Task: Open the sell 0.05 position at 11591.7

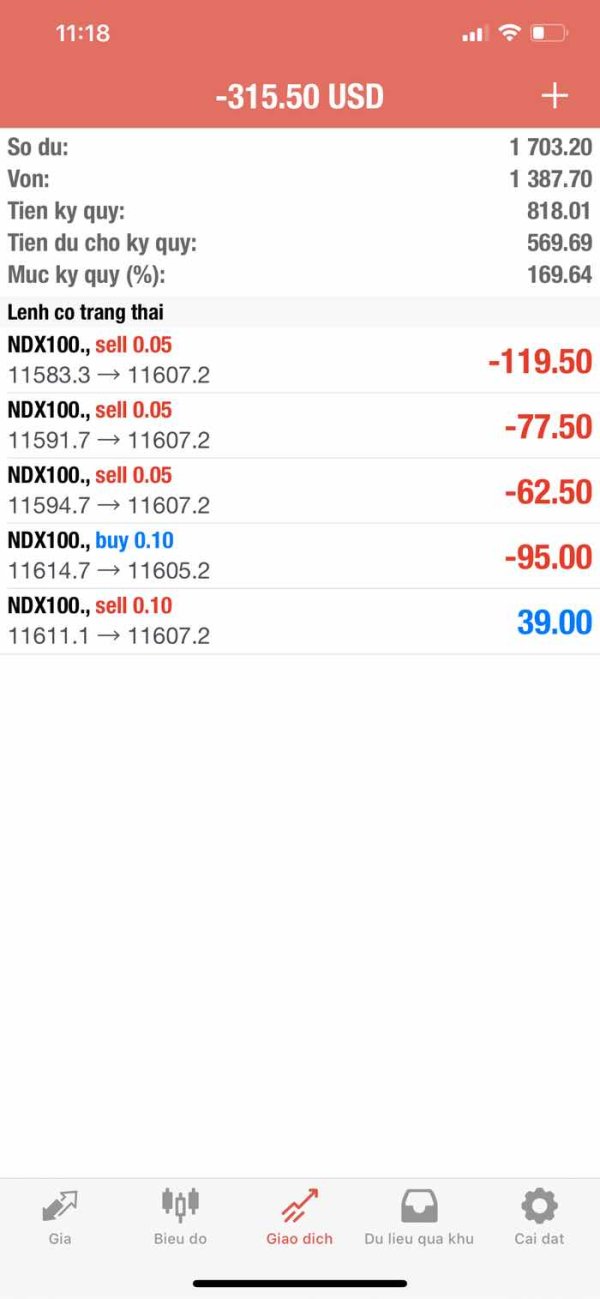Action: (300, 425)
